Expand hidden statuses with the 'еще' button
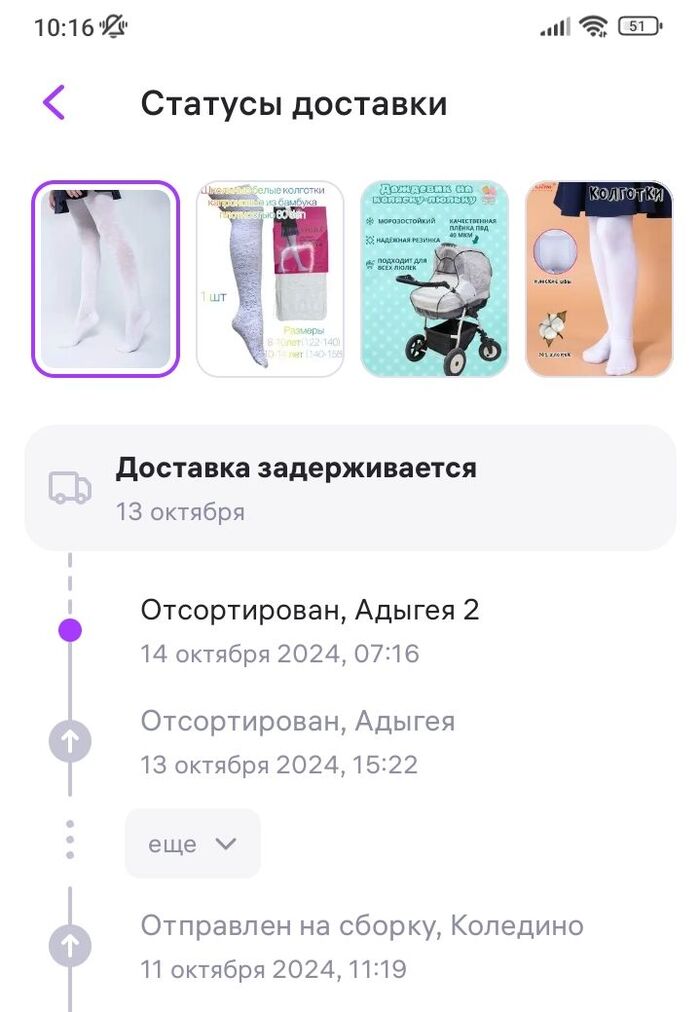Viewport: 700px width, 1012px height. coord(192,844)
